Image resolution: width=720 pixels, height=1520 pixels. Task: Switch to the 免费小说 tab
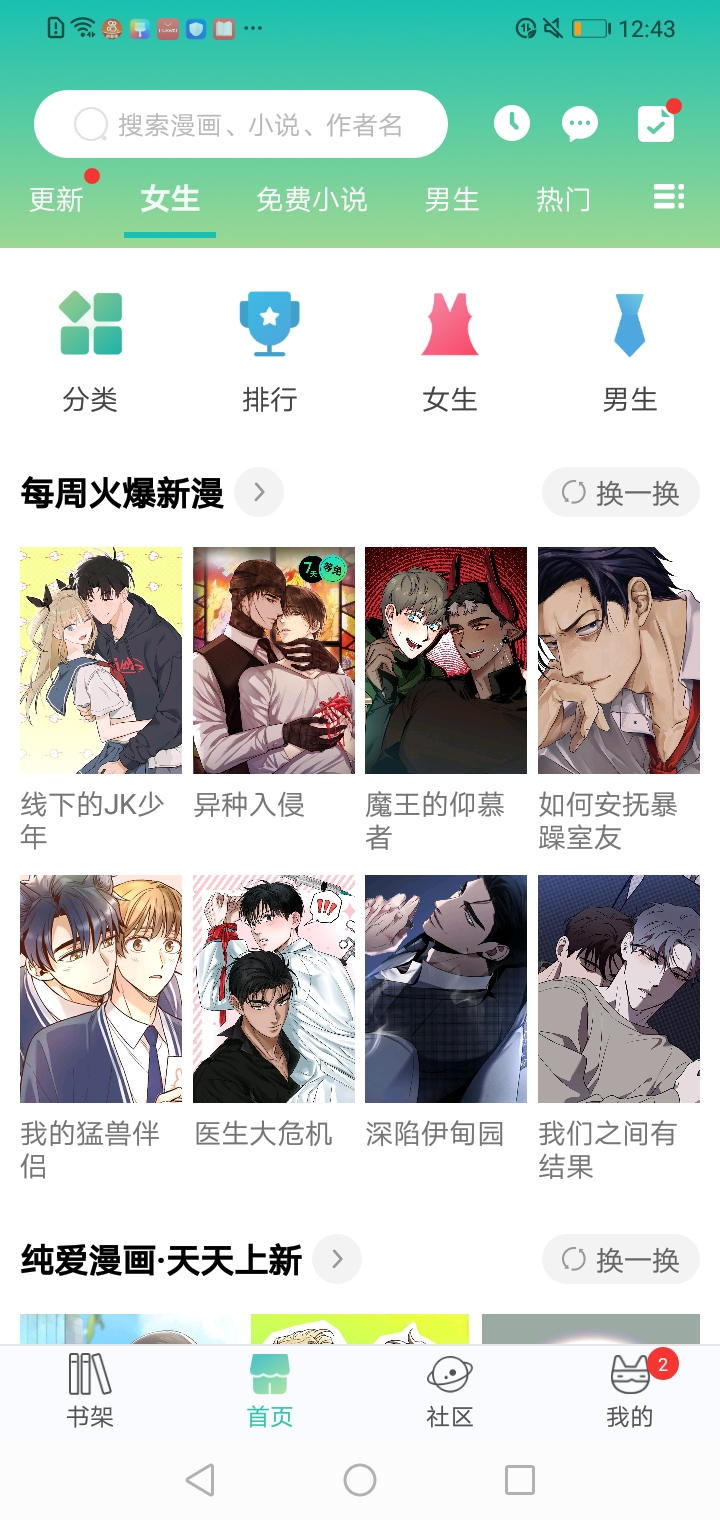312,200
